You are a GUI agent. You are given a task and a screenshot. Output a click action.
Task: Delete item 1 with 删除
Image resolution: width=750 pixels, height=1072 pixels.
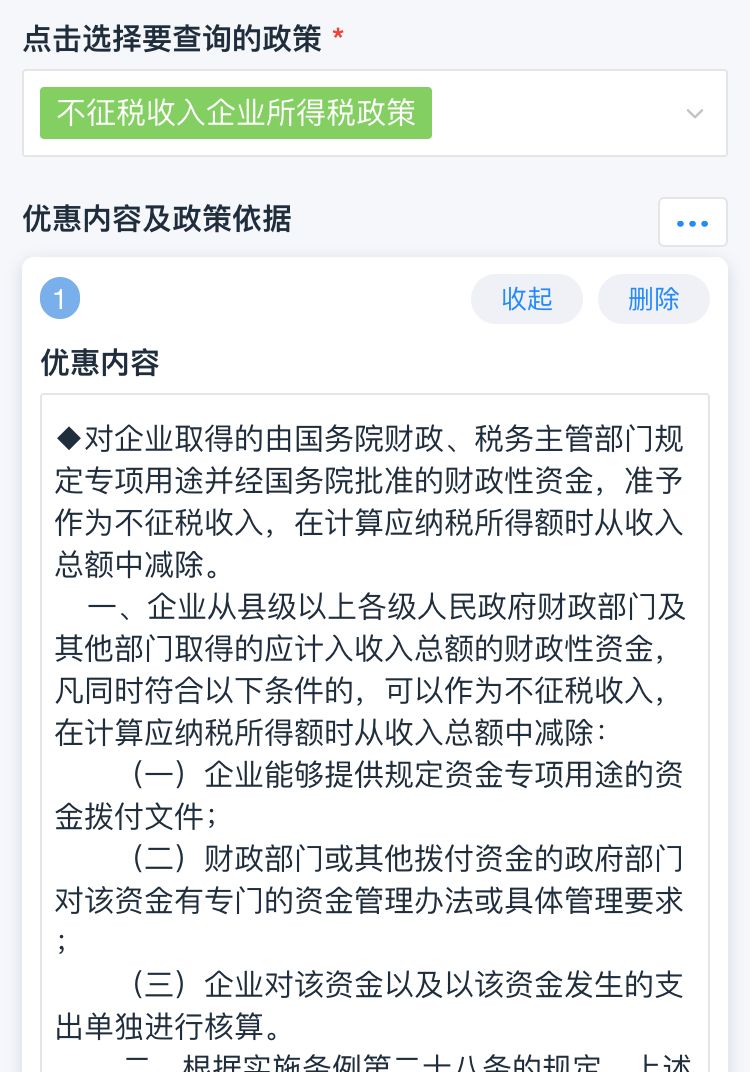click(653, 299)
